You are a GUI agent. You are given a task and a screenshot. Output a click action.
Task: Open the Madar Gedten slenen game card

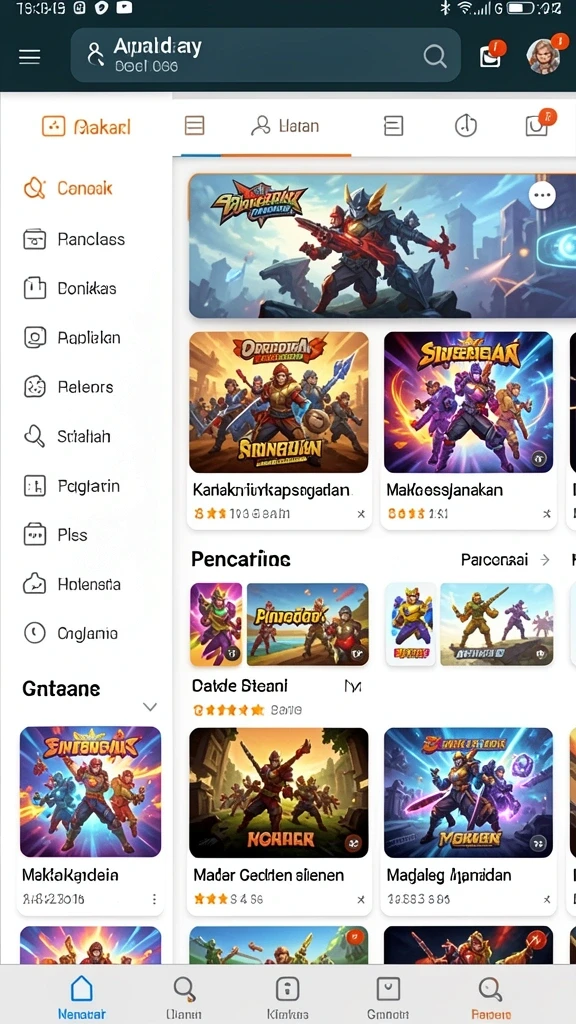click(x=279, y=820)
